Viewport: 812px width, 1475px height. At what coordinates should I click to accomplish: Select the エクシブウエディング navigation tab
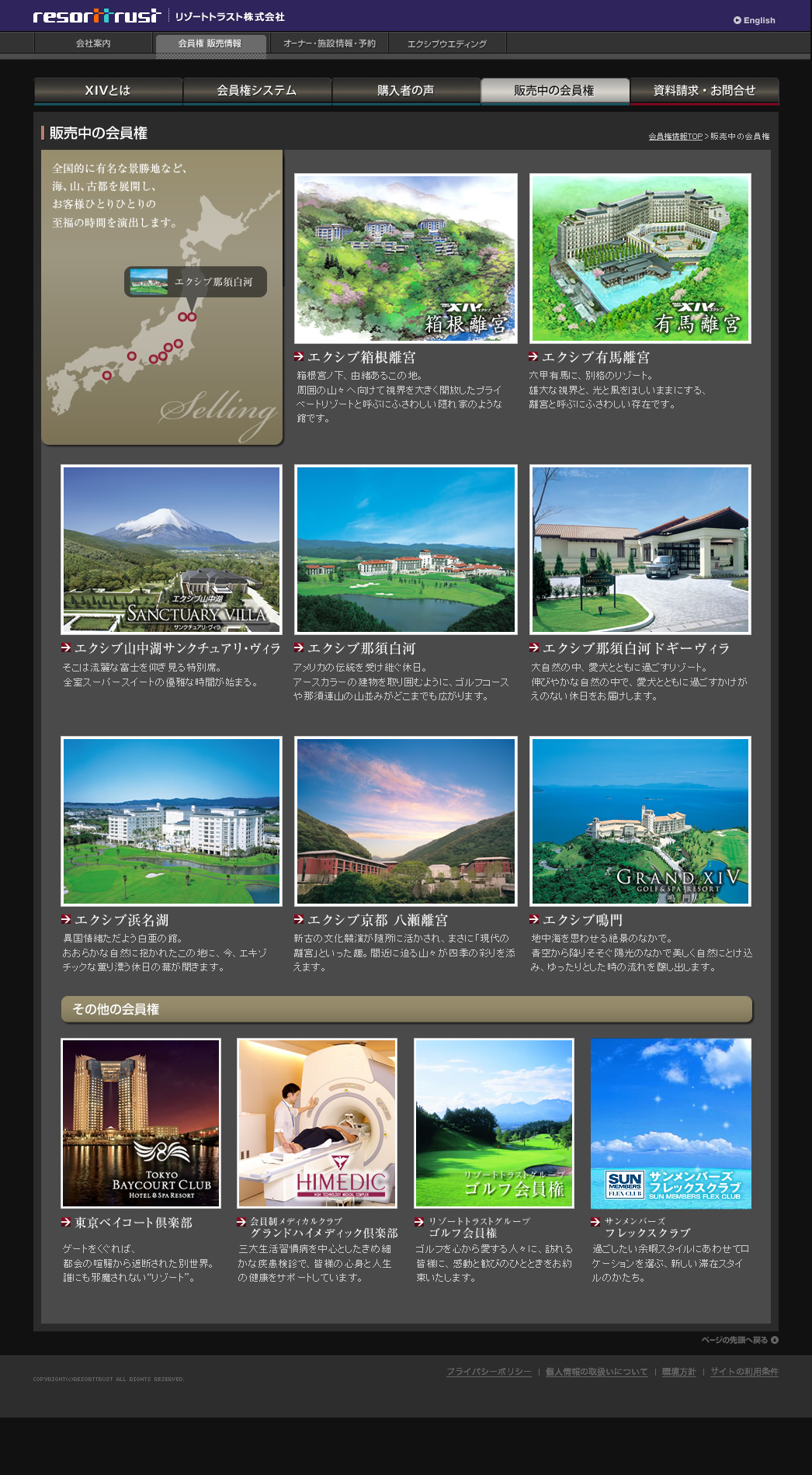tap(447, 43)
